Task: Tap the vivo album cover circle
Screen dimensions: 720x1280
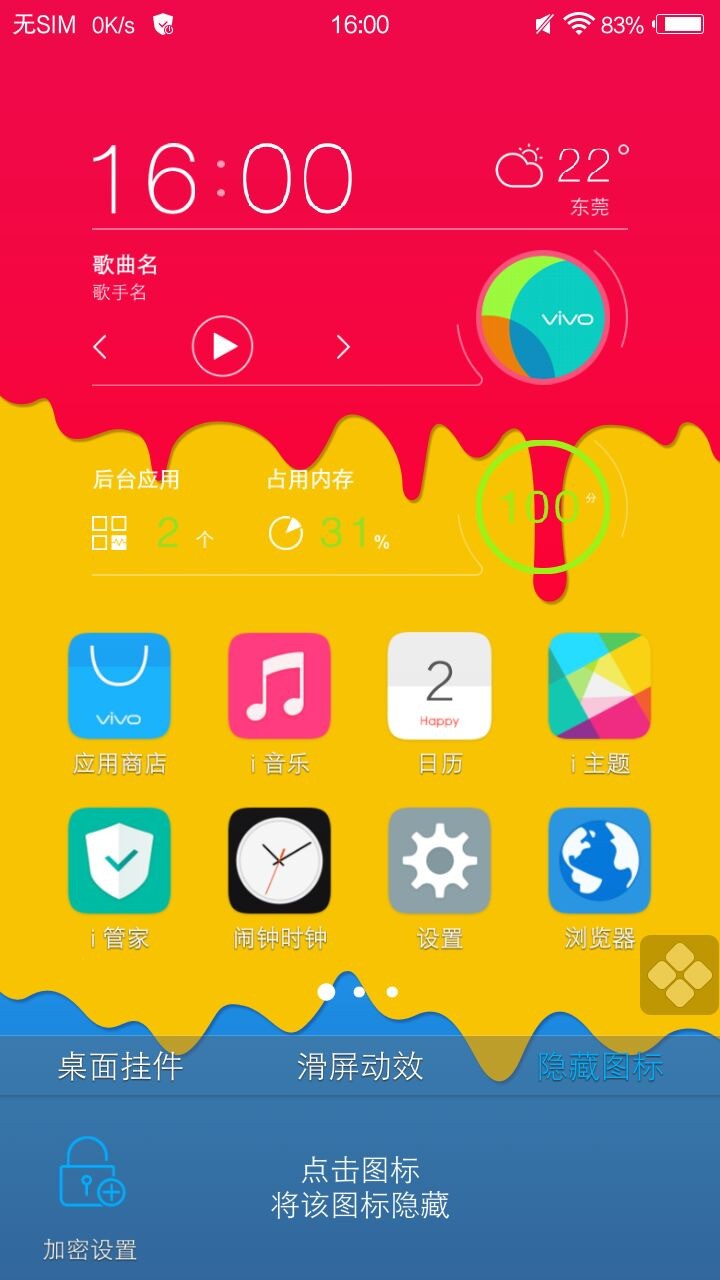Action: tap(543, 318)
